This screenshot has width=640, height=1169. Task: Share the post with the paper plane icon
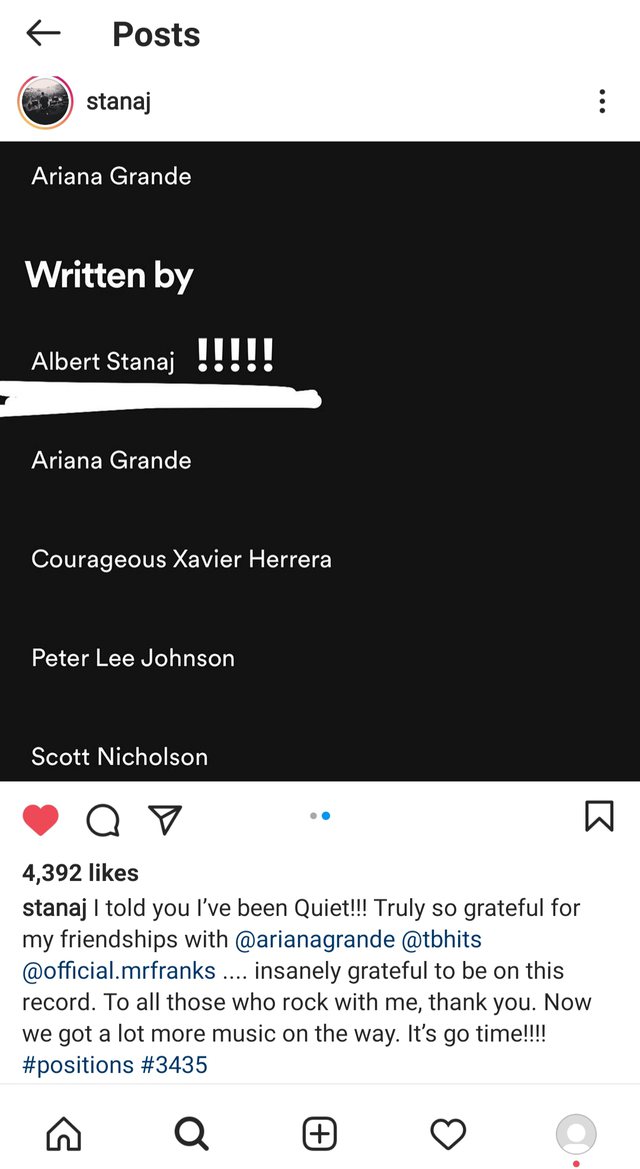coord(164,820)
